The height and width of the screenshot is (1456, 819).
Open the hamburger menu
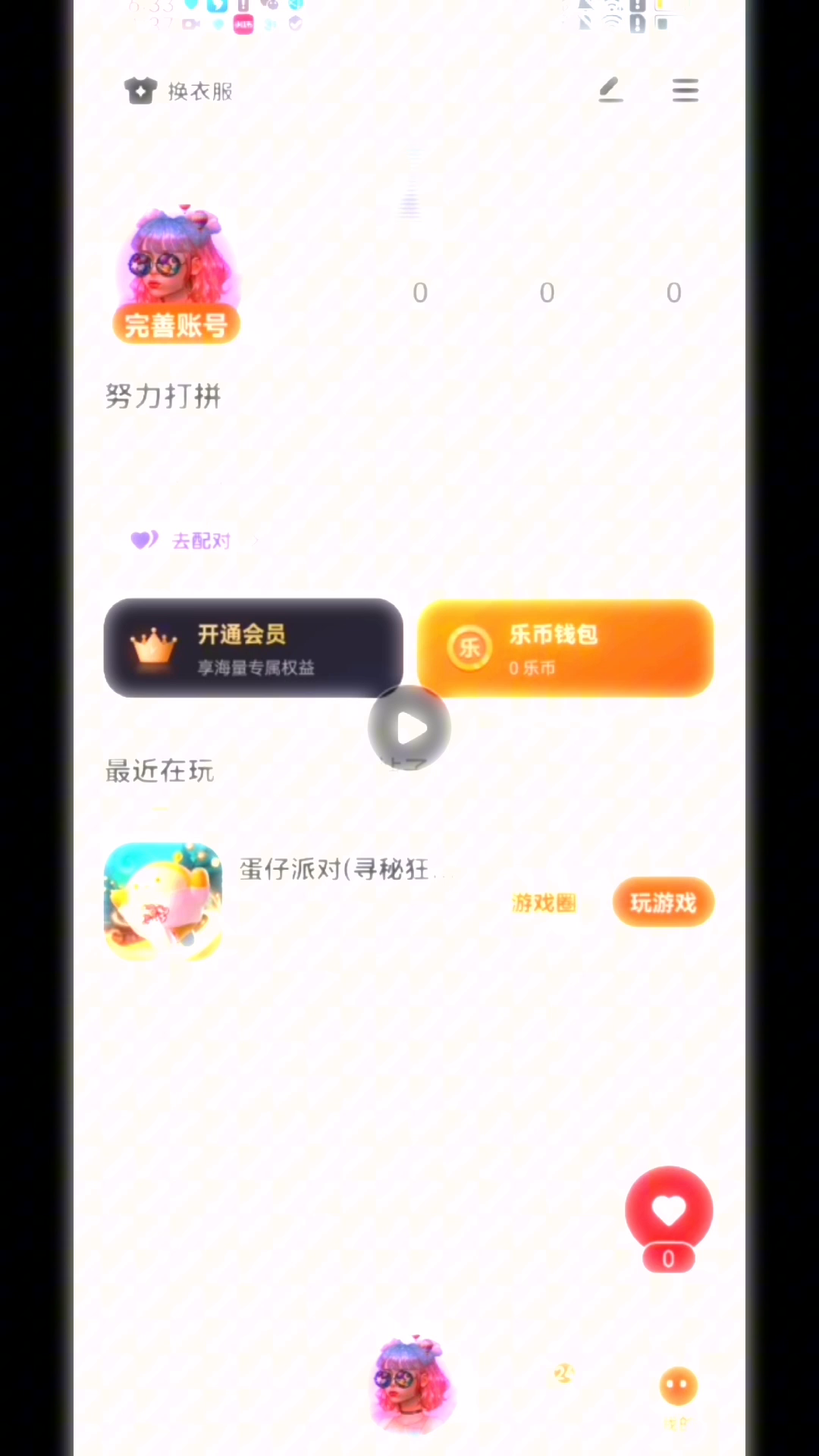[x=685, y=90]
